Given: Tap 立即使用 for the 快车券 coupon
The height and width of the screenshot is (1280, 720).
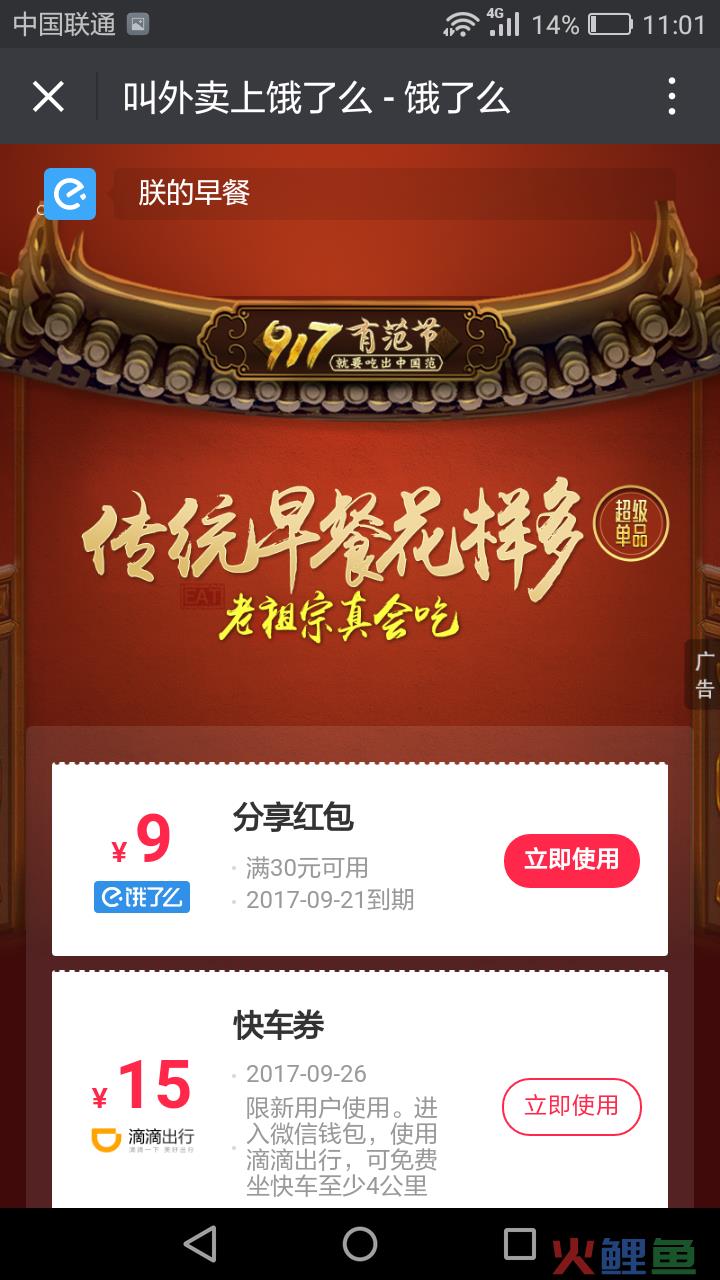Looking at the screenshot, I should (571, 1106).
